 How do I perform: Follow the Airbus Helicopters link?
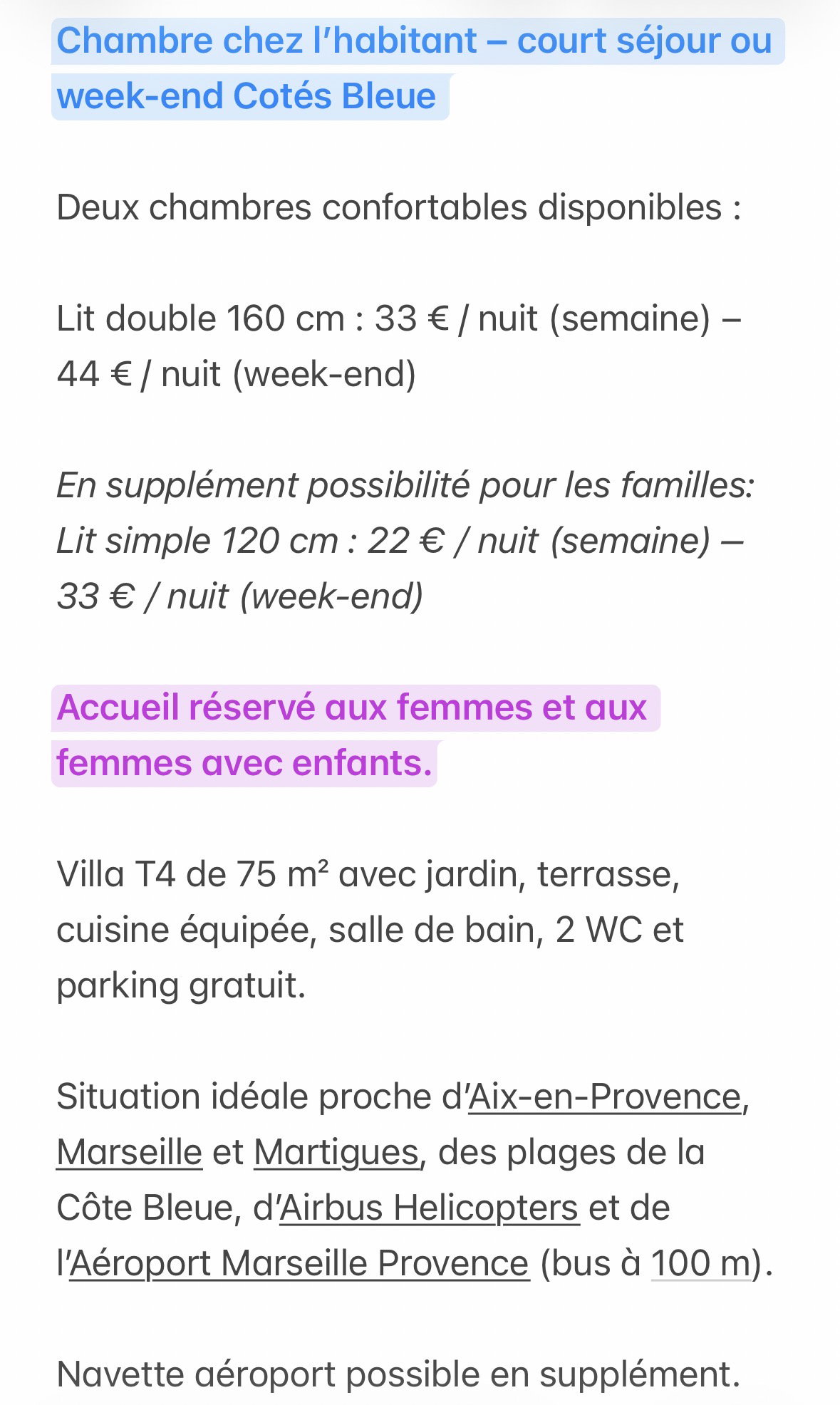coord(430,1208)
